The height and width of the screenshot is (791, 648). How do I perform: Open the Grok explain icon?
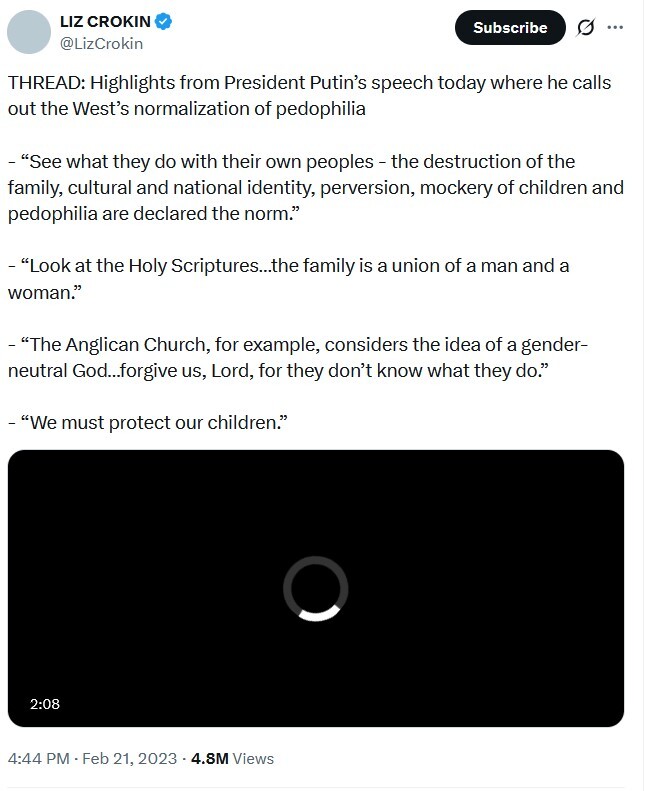click(587, 28)
